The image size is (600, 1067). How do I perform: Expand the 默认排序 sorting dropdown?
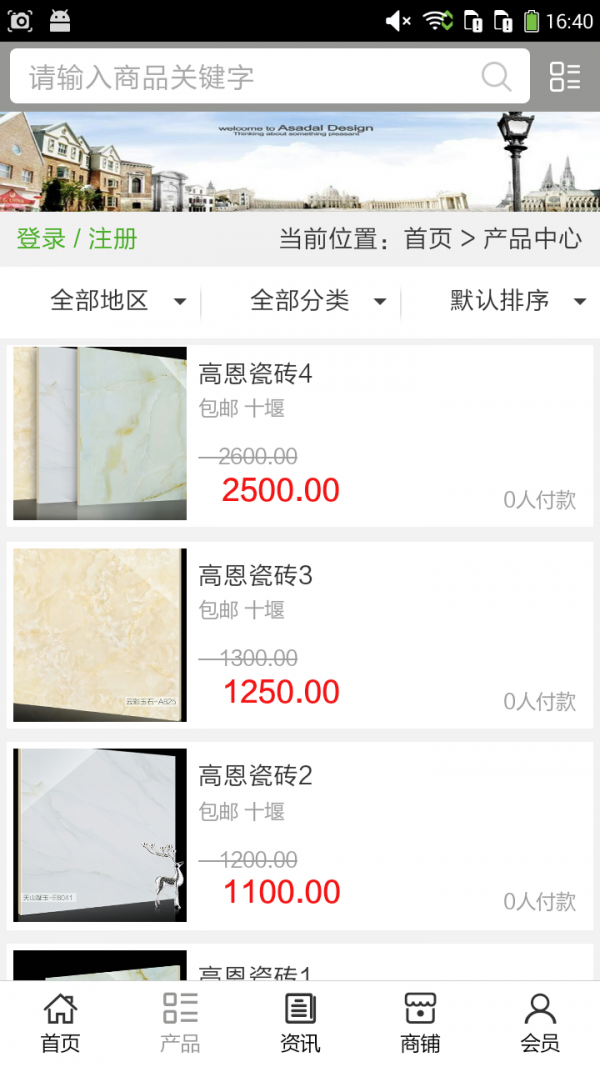coord(517,300)
